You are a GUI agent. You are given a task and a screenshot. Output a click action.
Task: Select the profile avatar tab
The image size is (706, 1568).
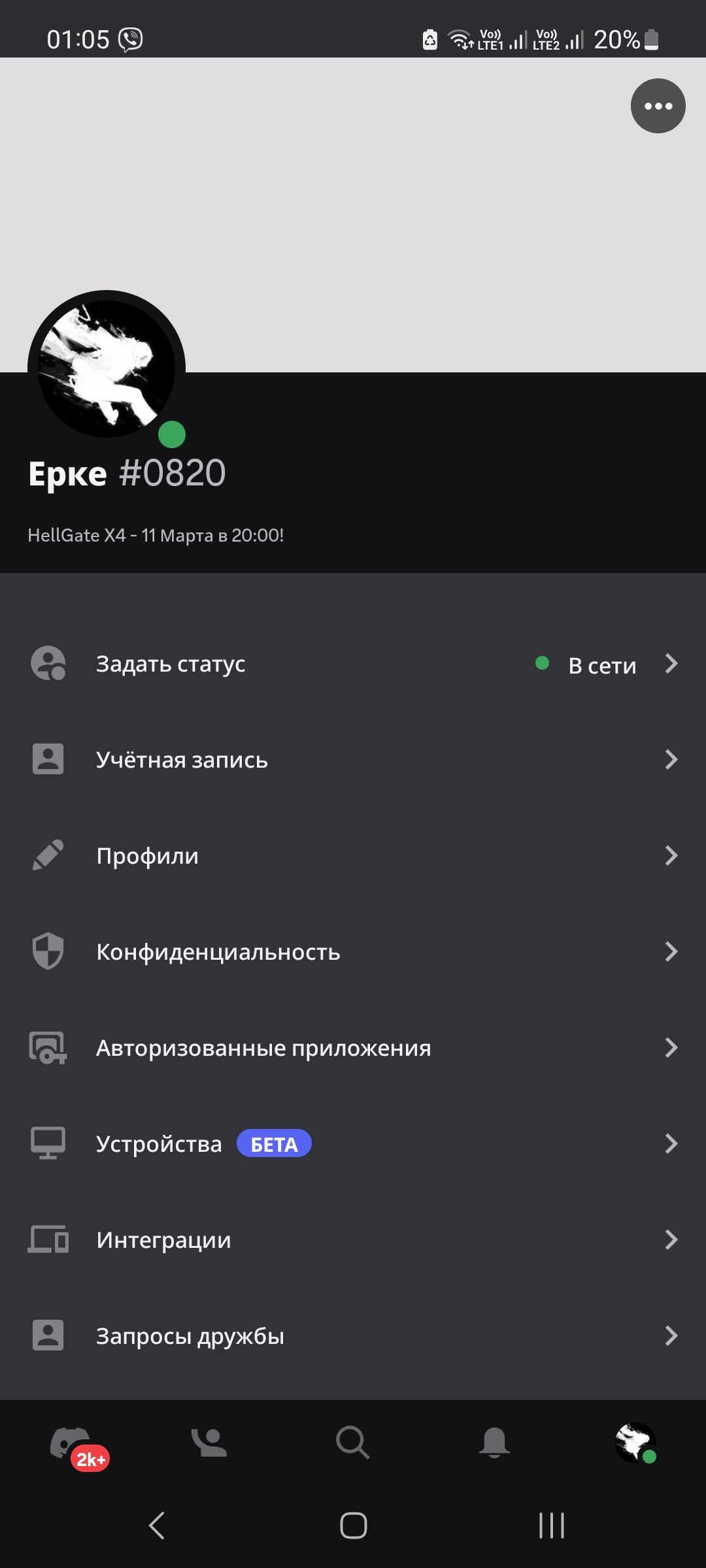[x=635, y=1443]
